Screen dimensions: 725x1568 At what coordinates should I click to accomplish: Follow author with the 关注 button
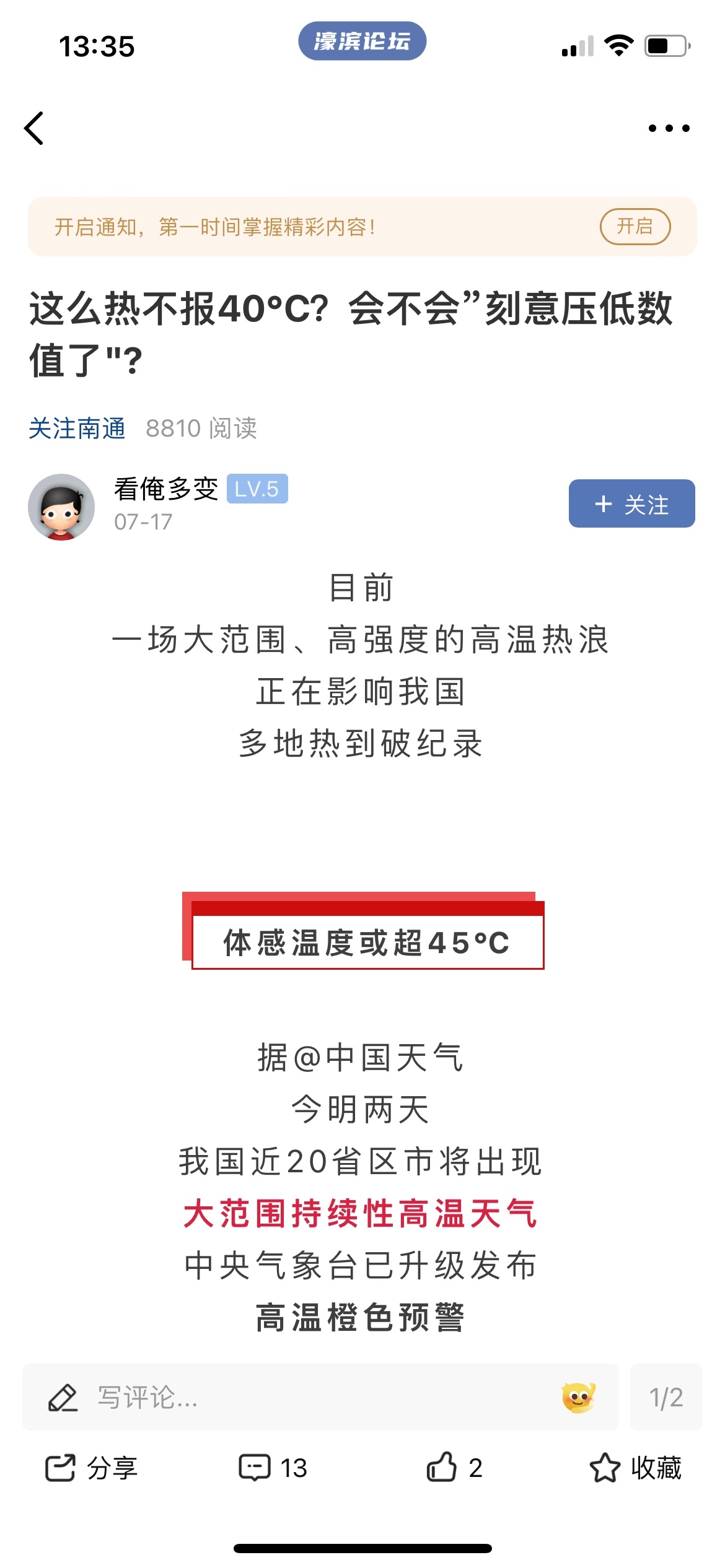pos(631,504)
